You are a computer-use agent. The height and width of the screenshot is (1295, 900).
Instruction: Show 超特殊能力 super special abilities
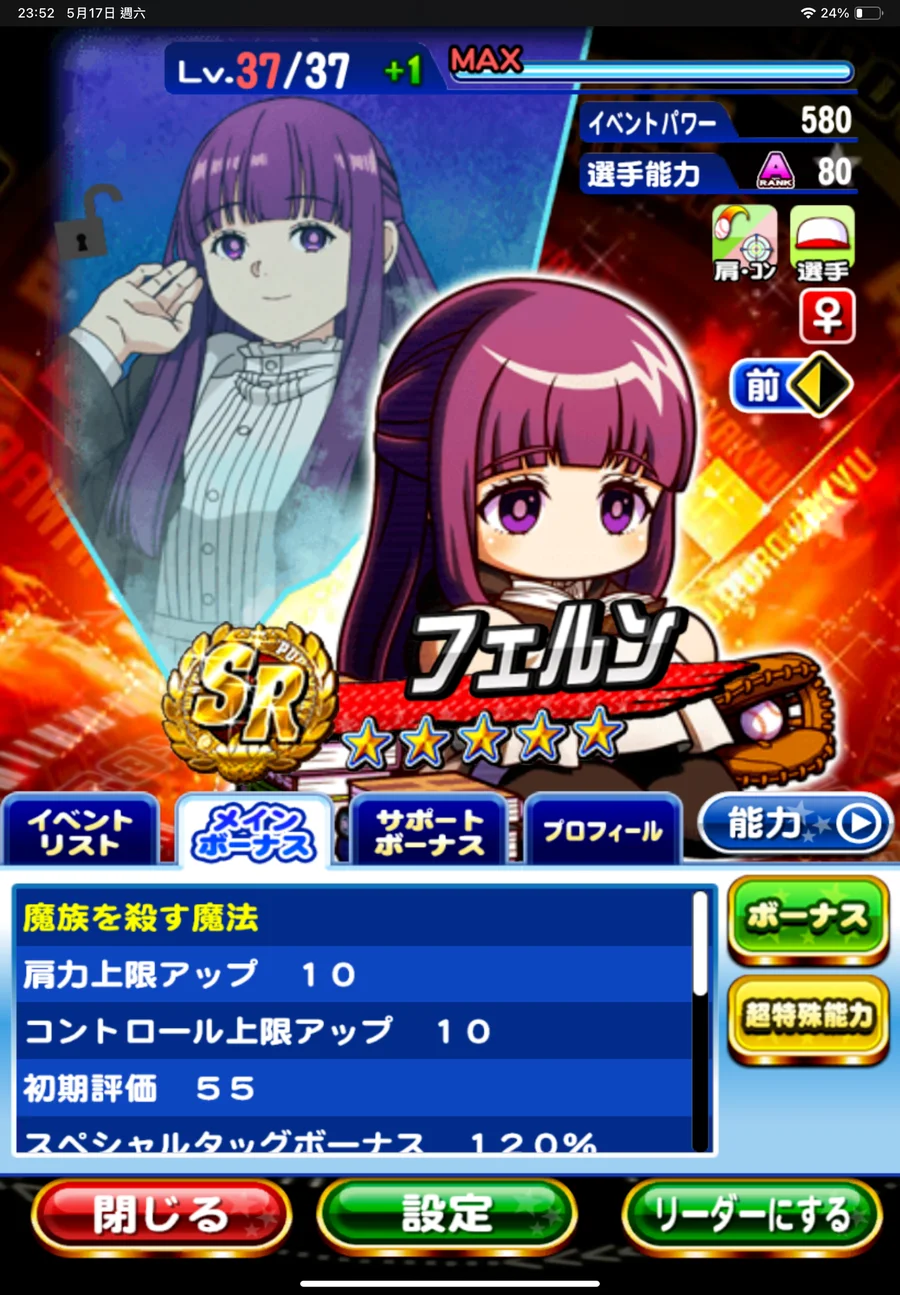coord(808,1017)
